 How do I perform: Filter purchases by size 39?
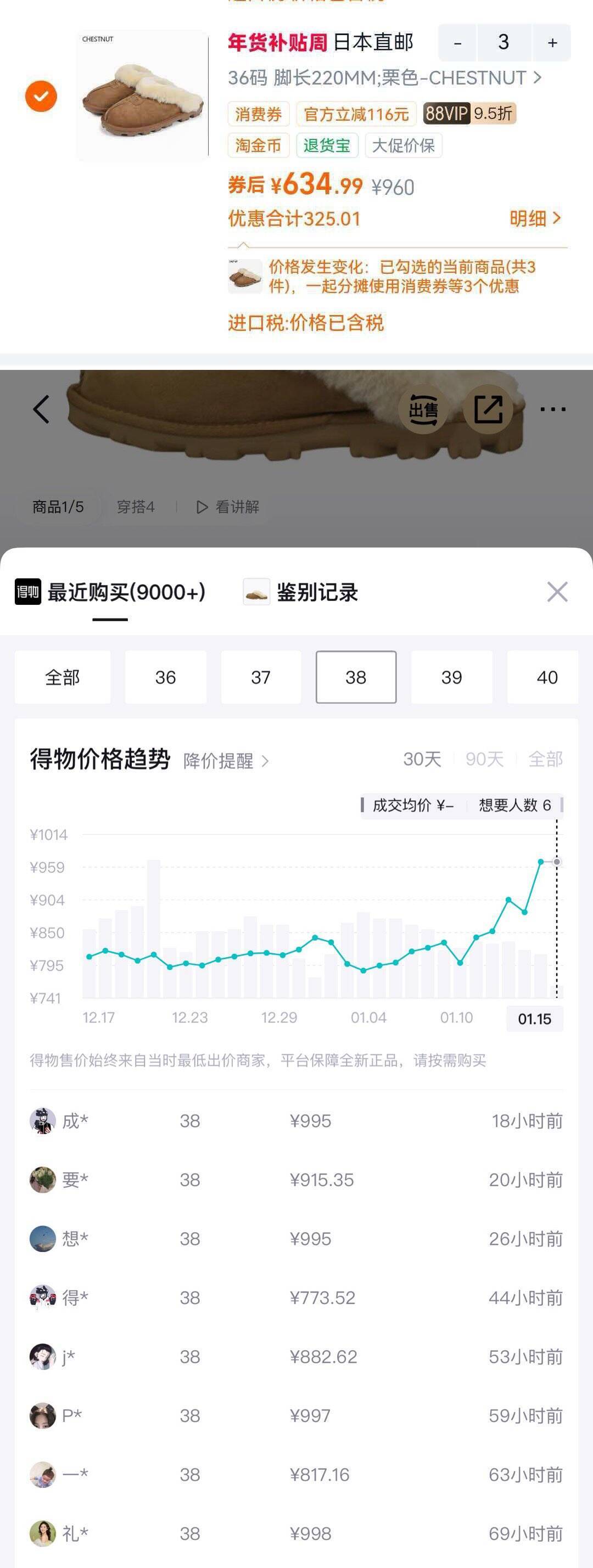451,677
